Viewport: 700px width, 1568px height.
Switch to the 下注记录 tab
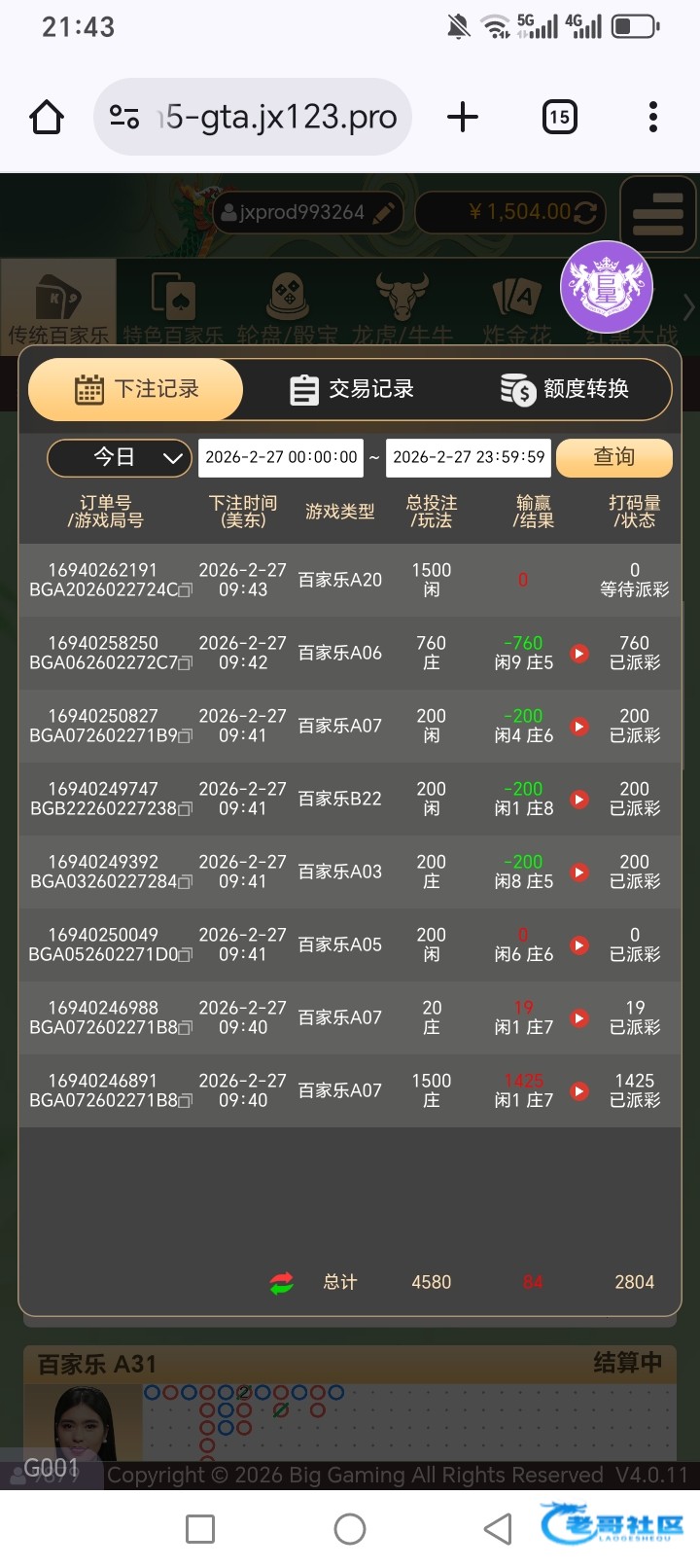pyautogui.click(x=137, y=389)
